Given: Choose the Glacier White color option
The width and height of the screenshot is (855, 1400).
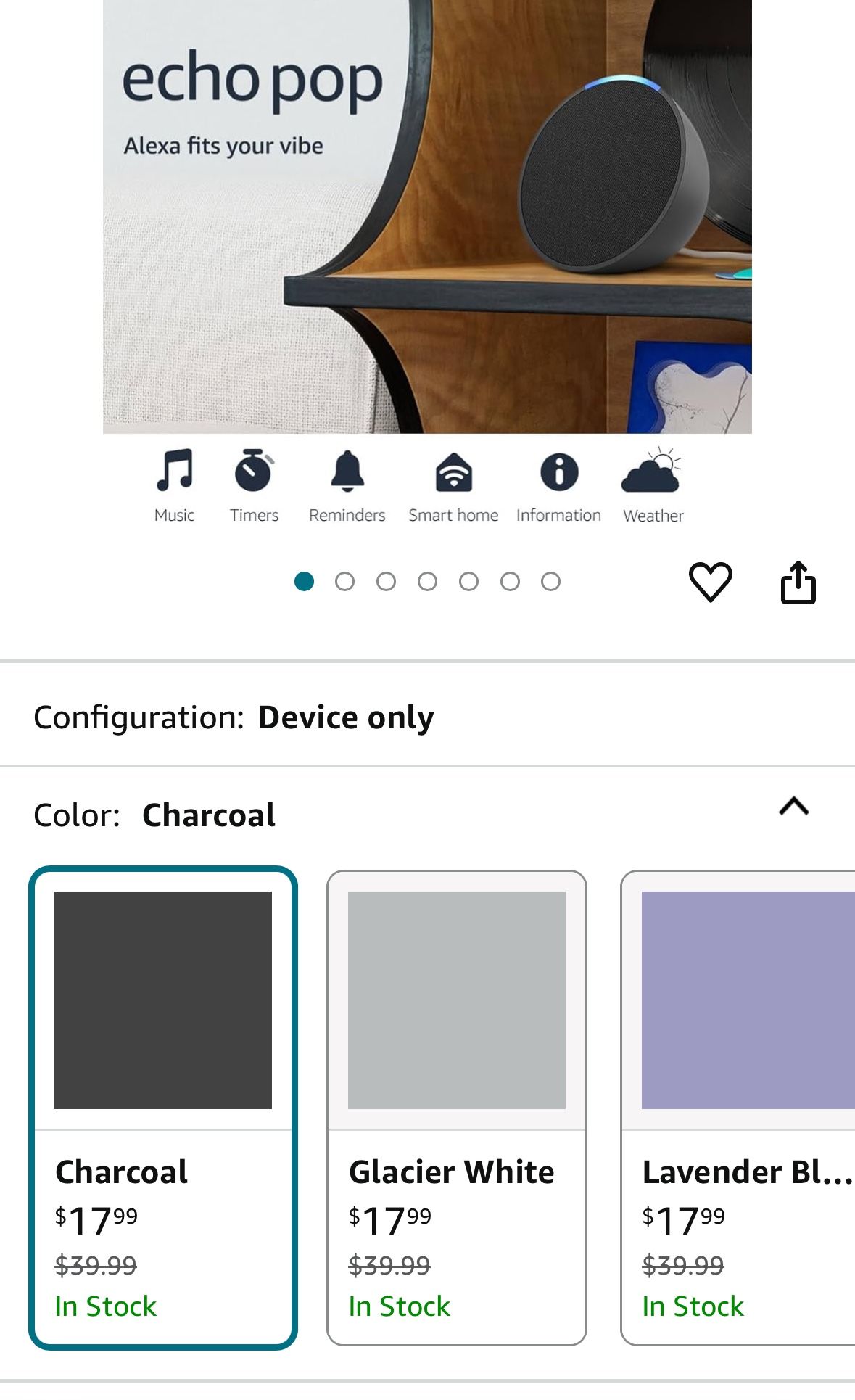Looking at the screenshot, I should [457, 1108].
